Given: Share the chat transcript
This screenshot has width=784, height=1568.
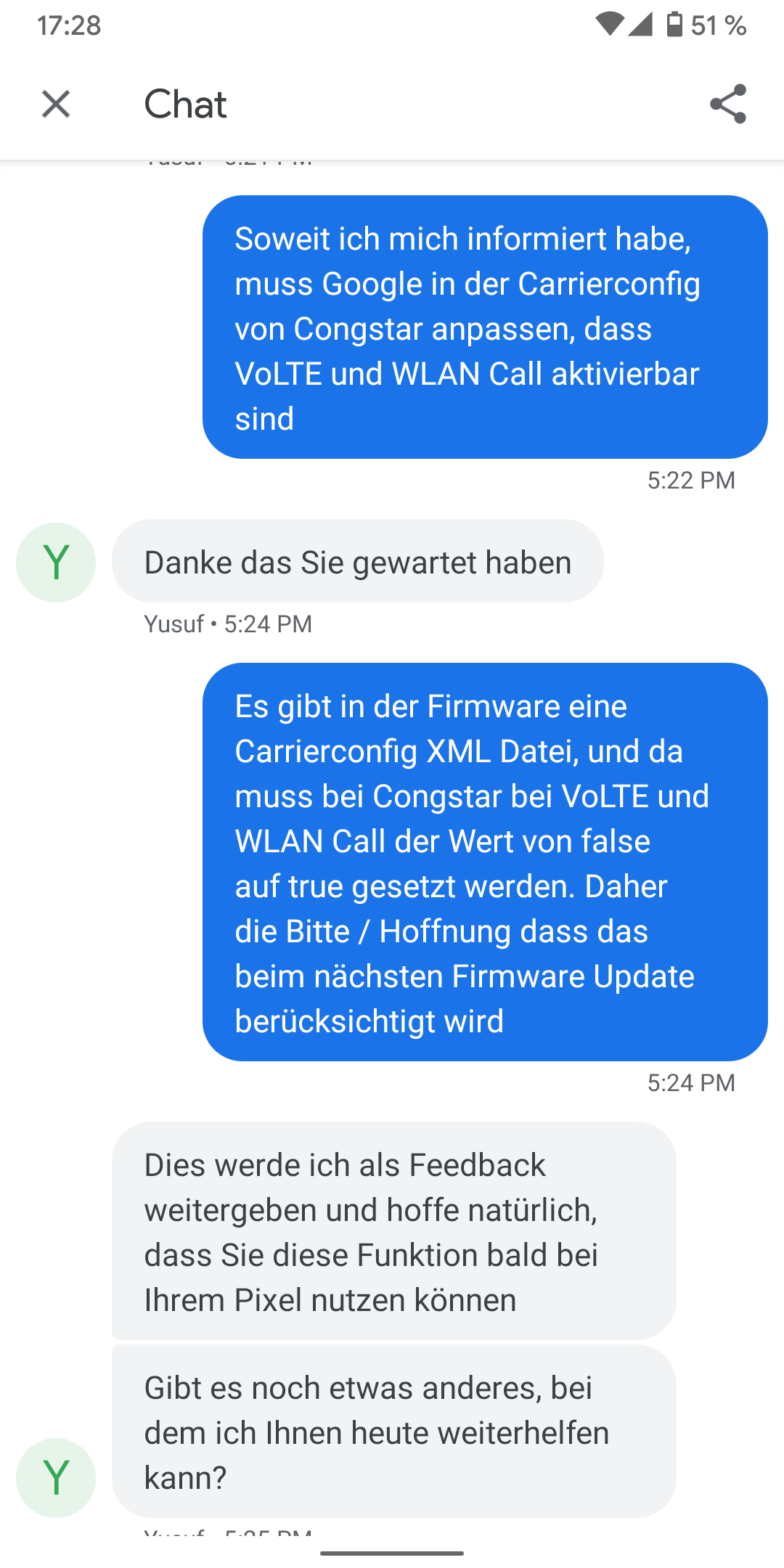Looking at the screenshot, I should pos(728,104).
